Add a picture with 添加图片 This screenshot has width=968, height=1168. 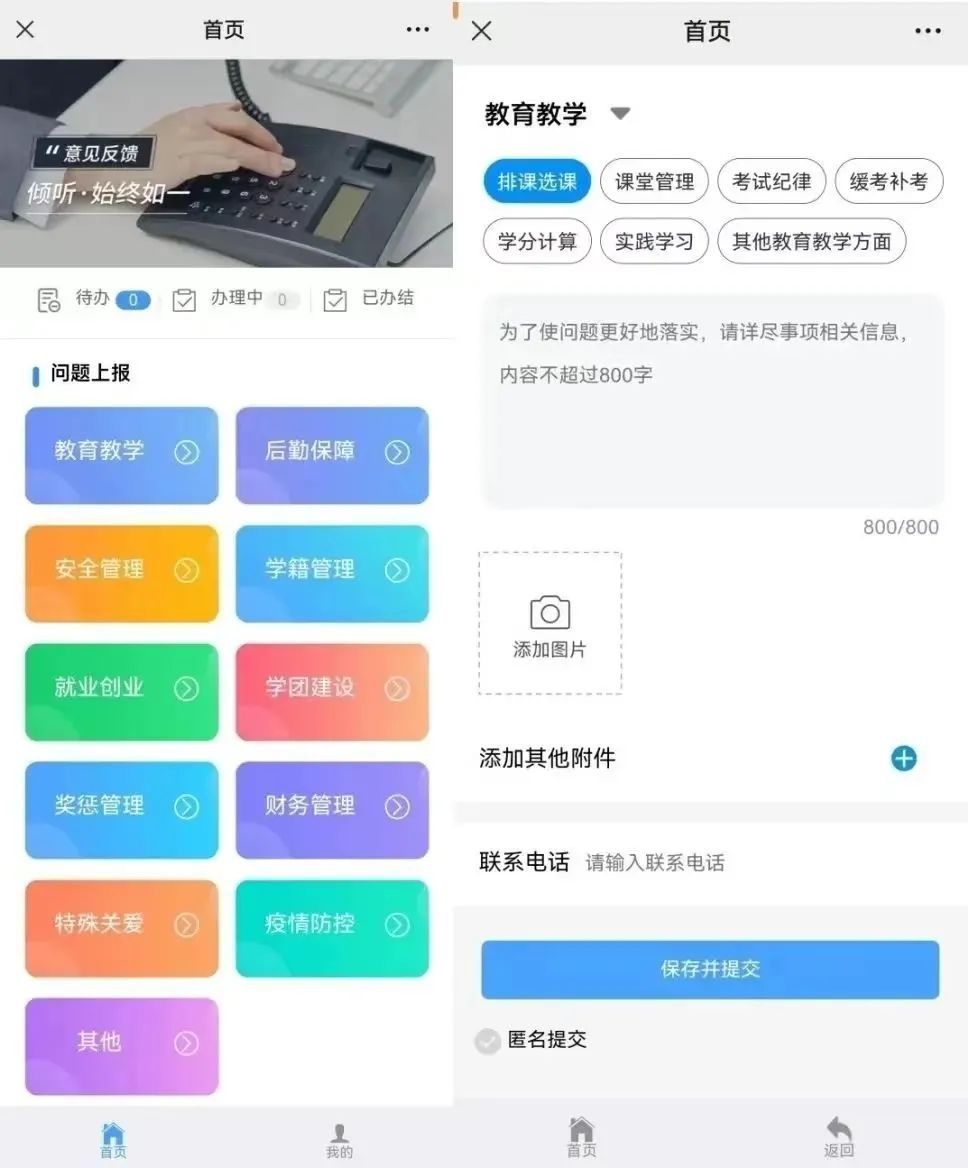point(550,624)
